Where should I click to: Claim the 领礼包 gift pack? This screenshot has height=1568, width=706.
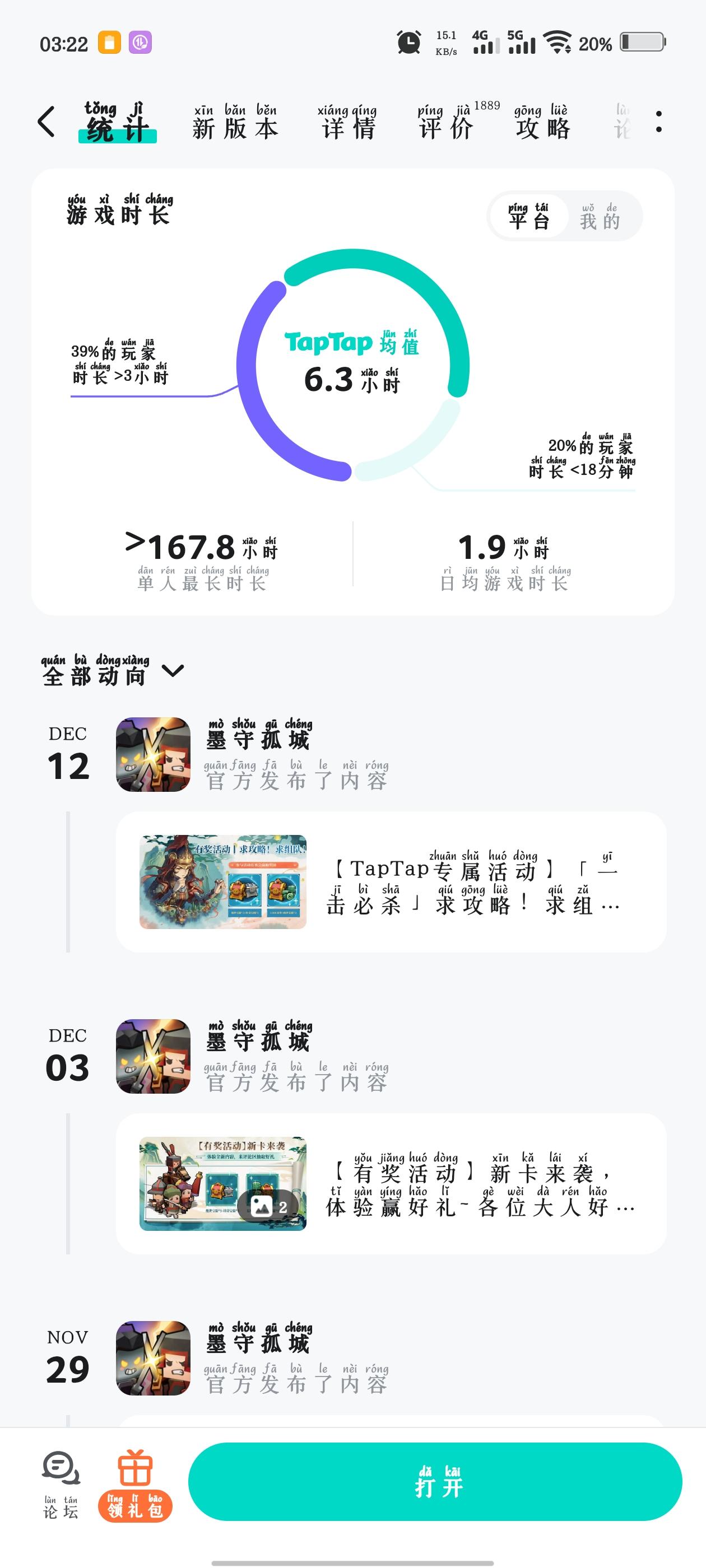pyautogui.click(x=134, y=1485)
